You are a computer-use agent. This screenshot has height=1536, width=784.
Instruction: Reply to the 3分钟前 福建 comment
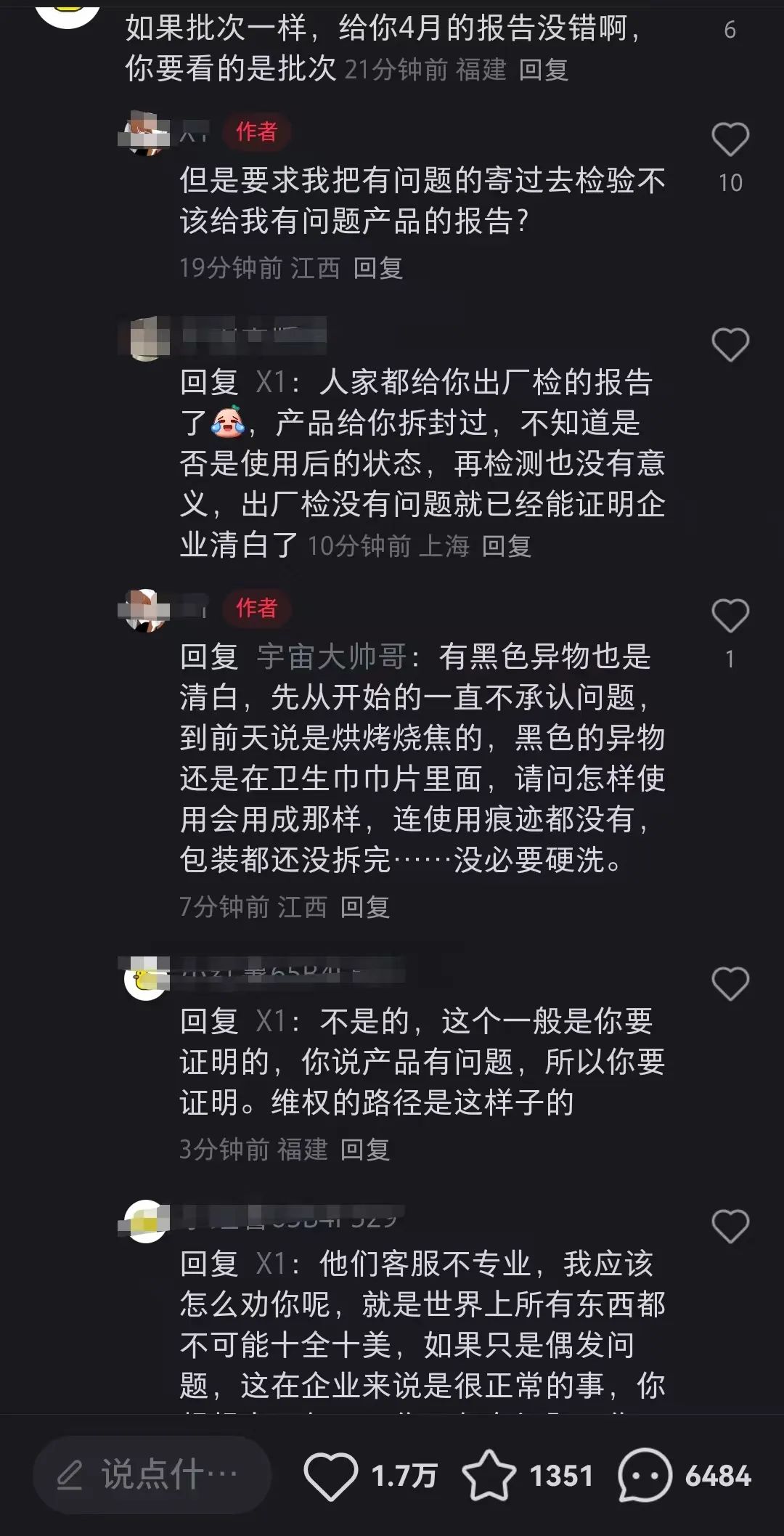(365, 1149)
